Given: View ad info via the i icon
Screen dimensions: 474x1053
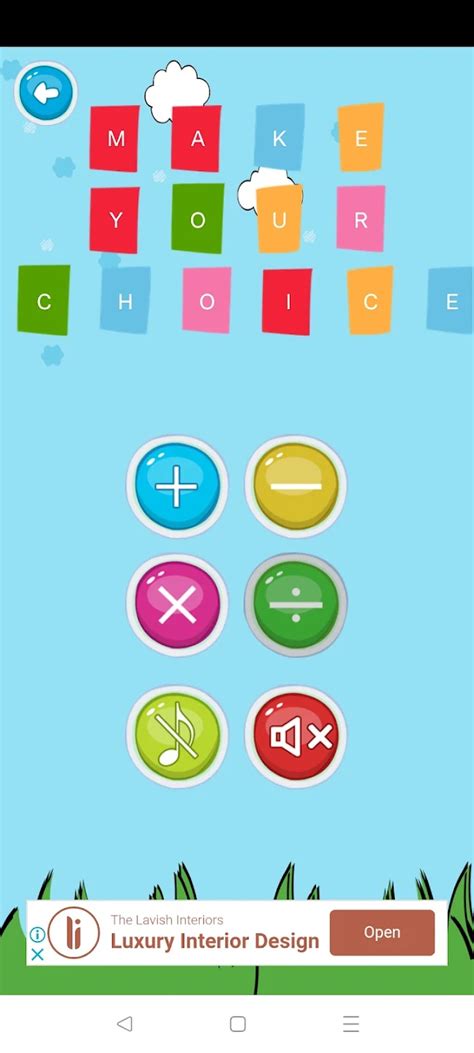Looking at the screenshot, I should pos(38,934).
